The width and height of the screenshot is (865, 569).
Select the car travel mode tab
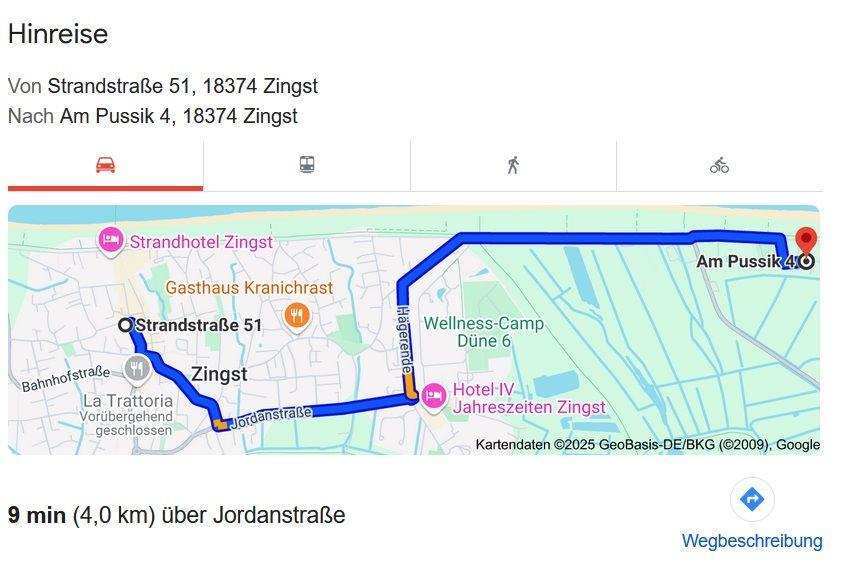point(105,165)
